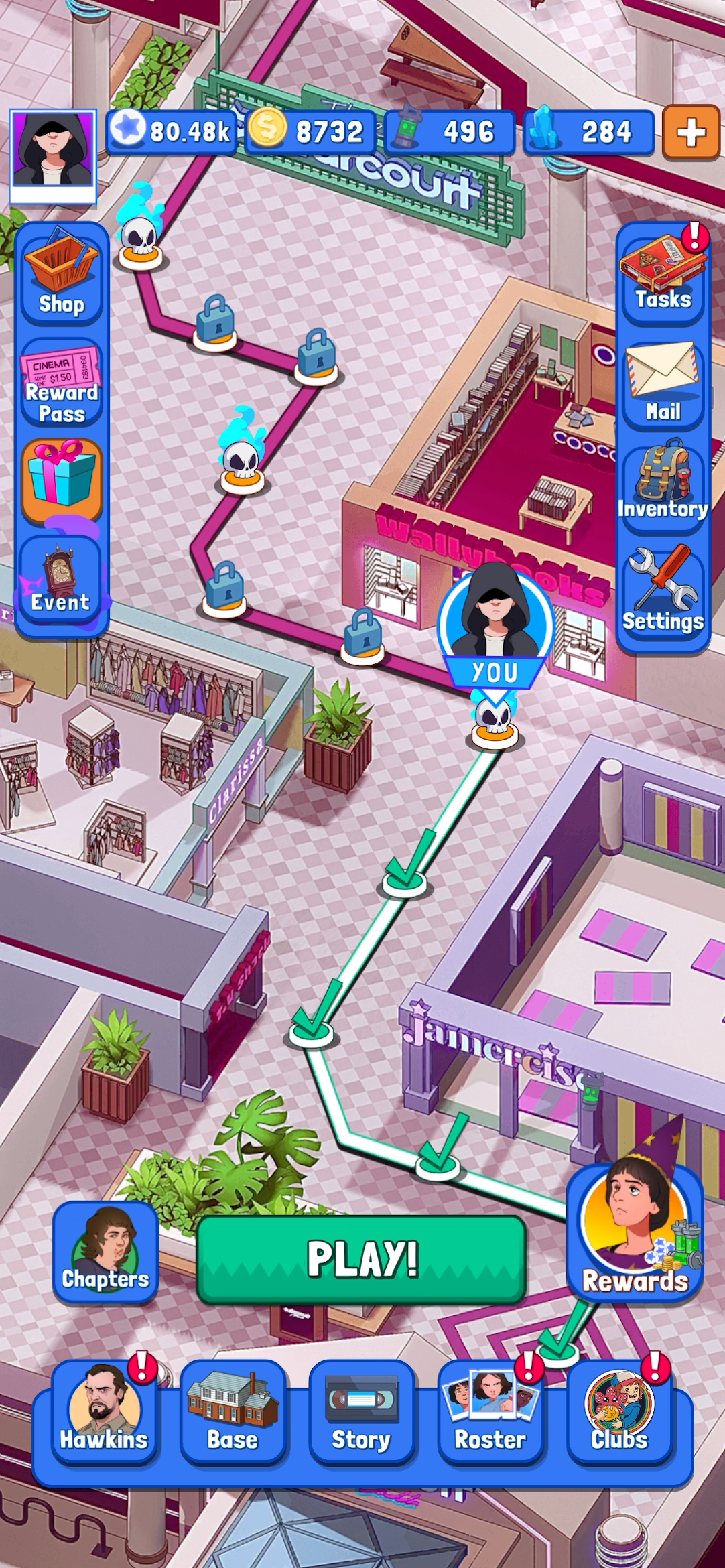
Task: Open the Reward Pass
Action: click(62, 383)
